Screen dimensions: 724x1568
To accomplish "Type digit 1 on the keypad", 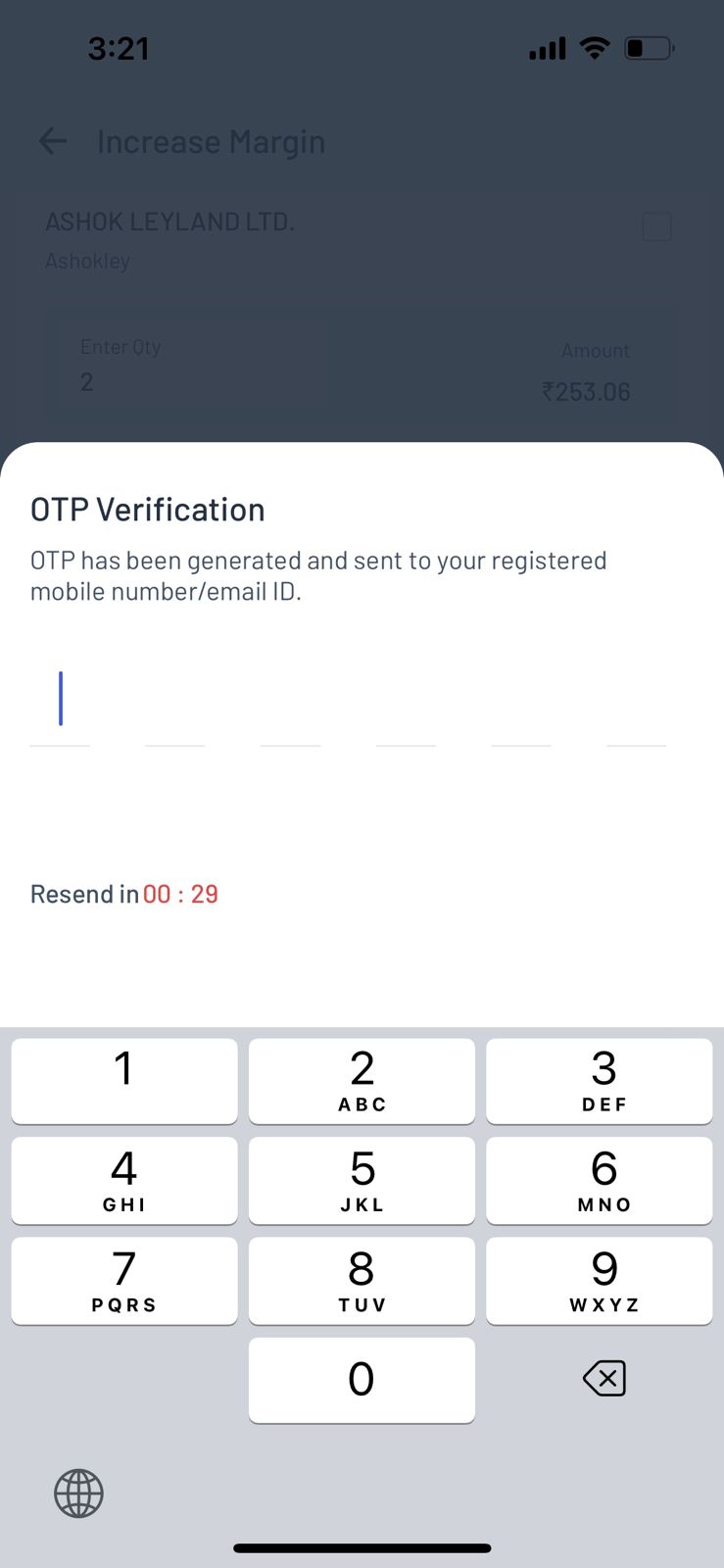I will click(124, 1080).
